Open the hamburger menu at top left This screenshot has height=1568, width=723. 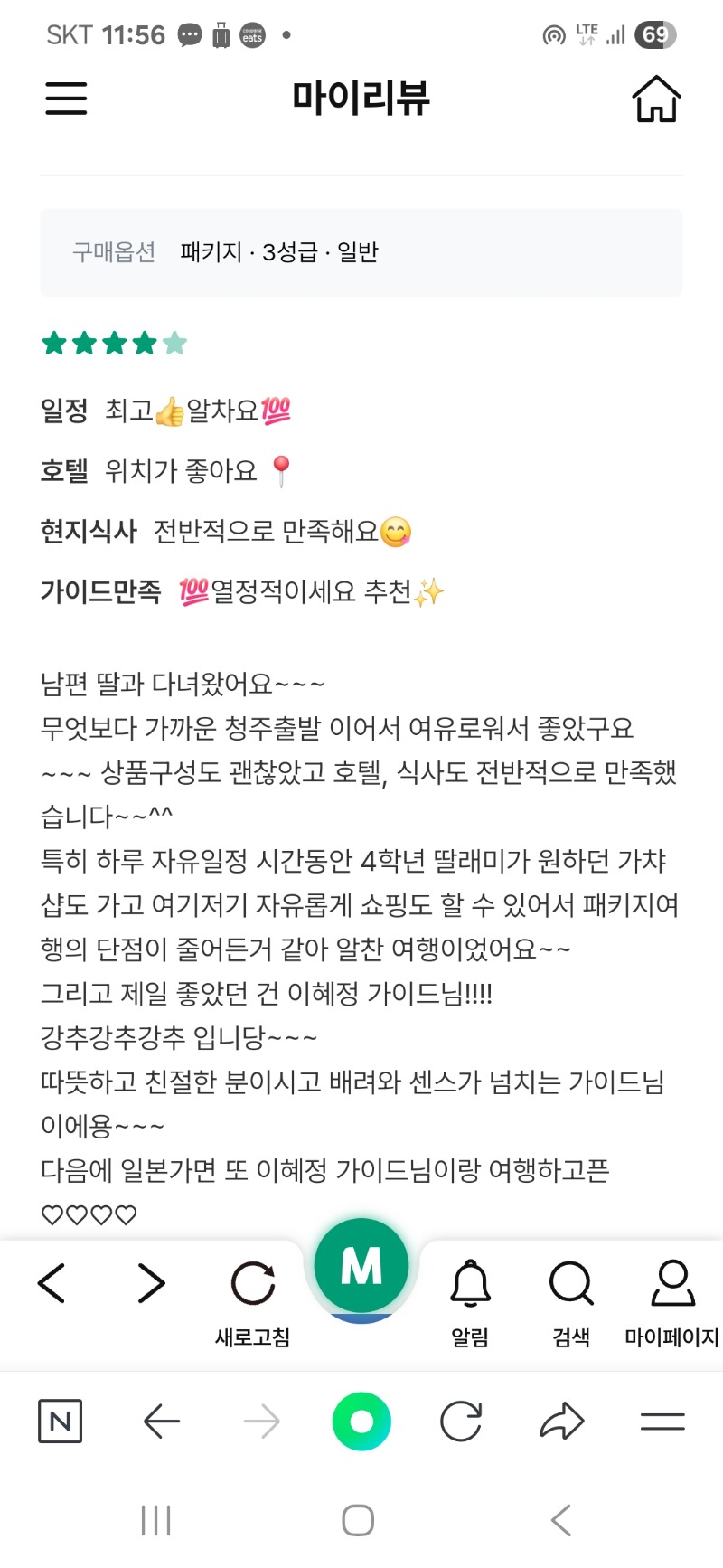pos(66,98)
